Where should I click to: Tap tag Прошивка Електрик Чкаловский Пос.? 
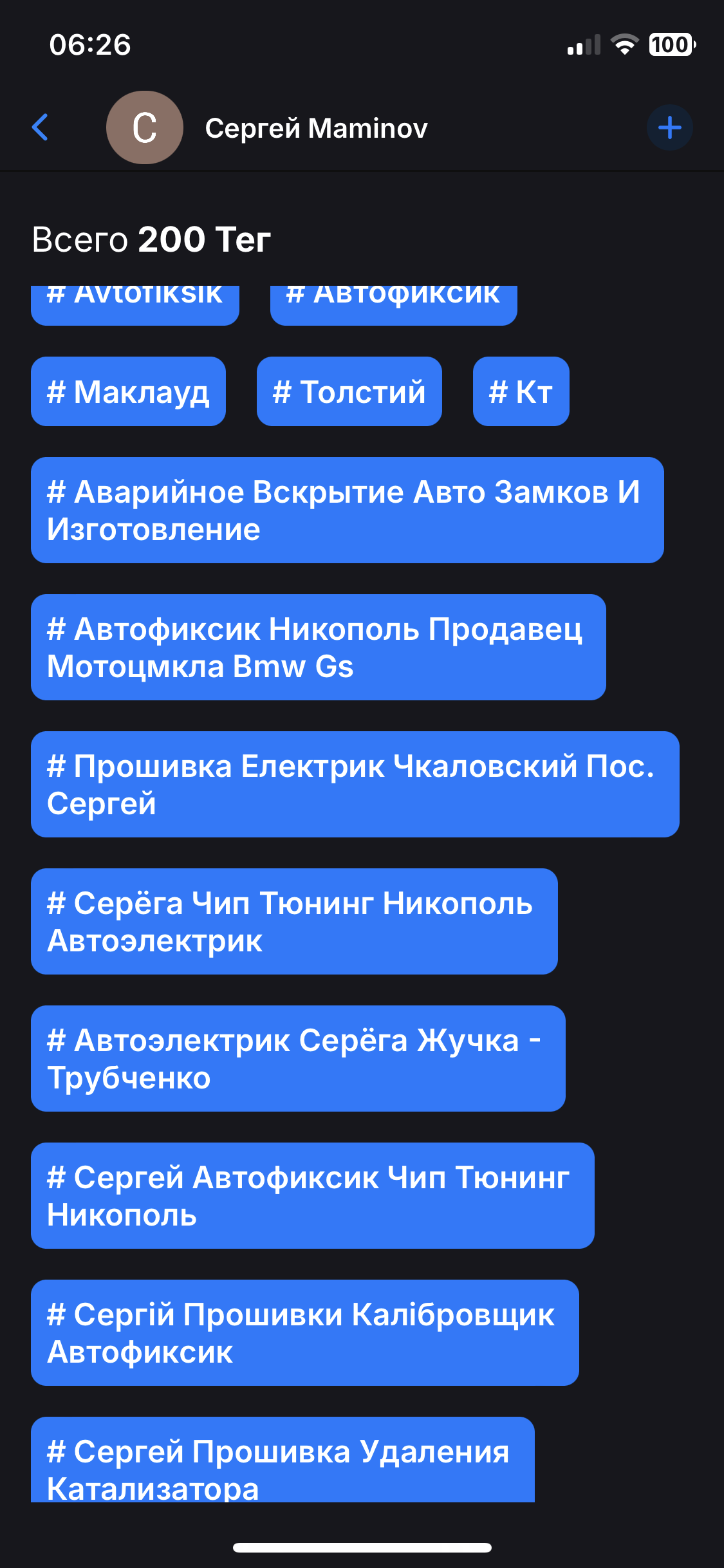(x=355, y=784)
